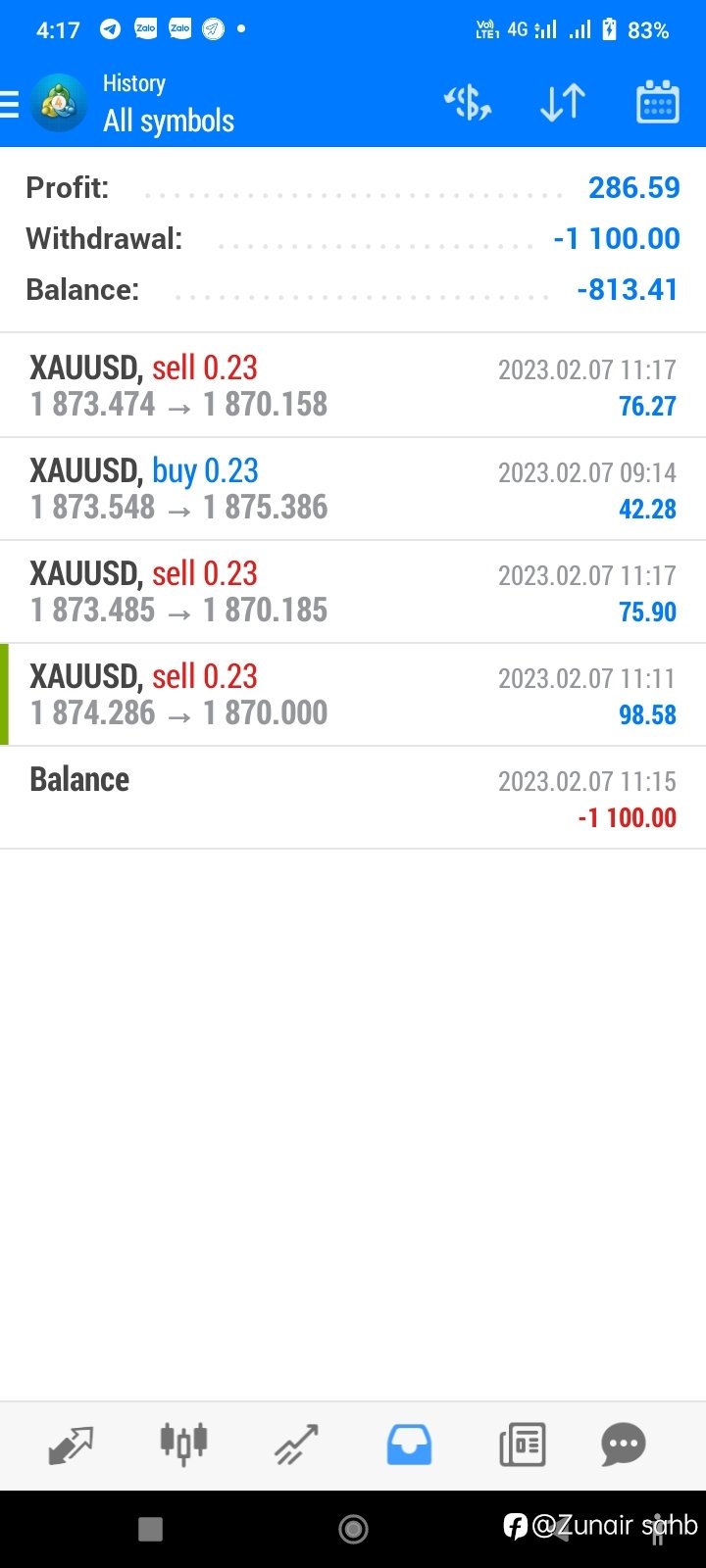706x1568 pixels.
Task: Switch to the Trade tab
Action: coord(296,1445)
